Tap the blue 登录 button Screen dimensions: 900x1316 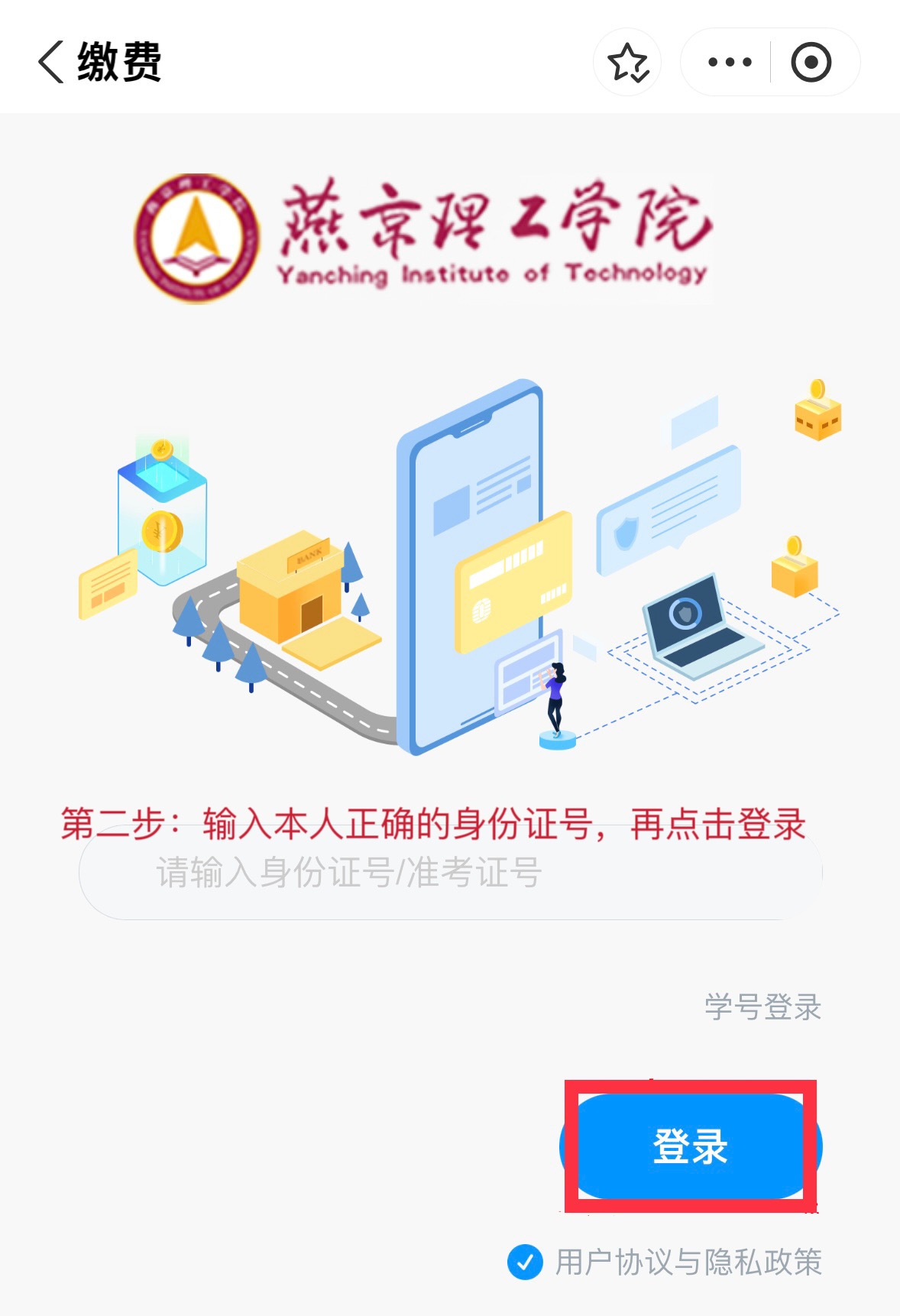pyautogui.click(x=690, y=1146)
